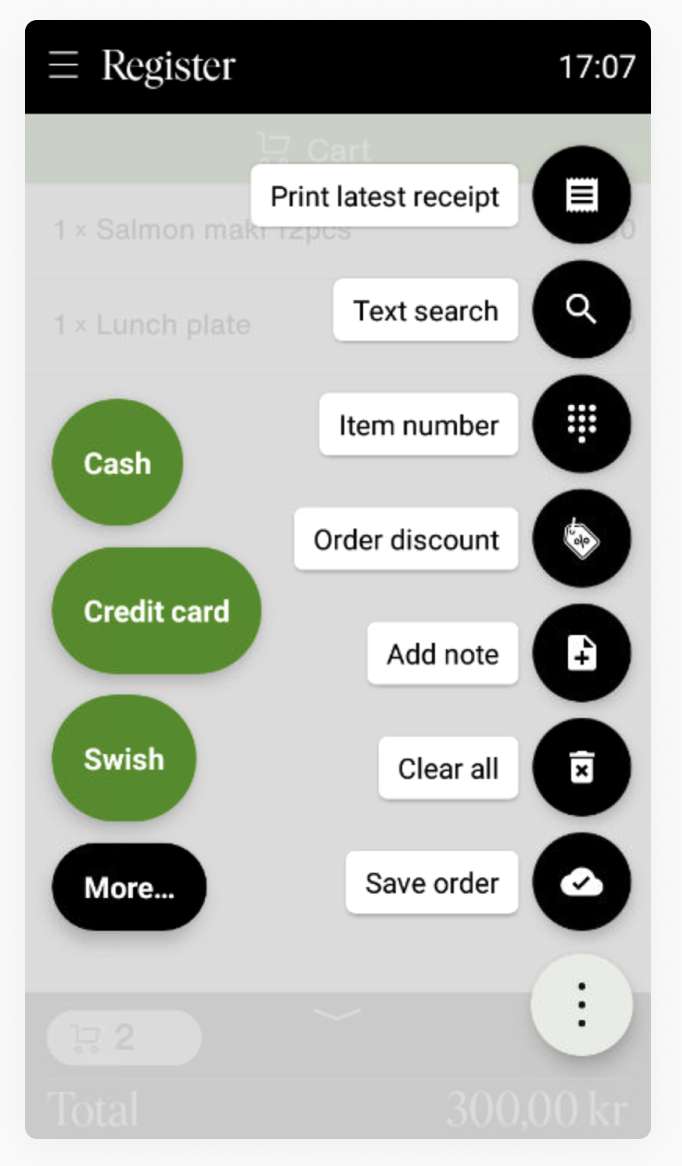The height and width of the screenshot is (1166, 682).
Task: Tap the Item number keypad icon
Action: point(582,424)
